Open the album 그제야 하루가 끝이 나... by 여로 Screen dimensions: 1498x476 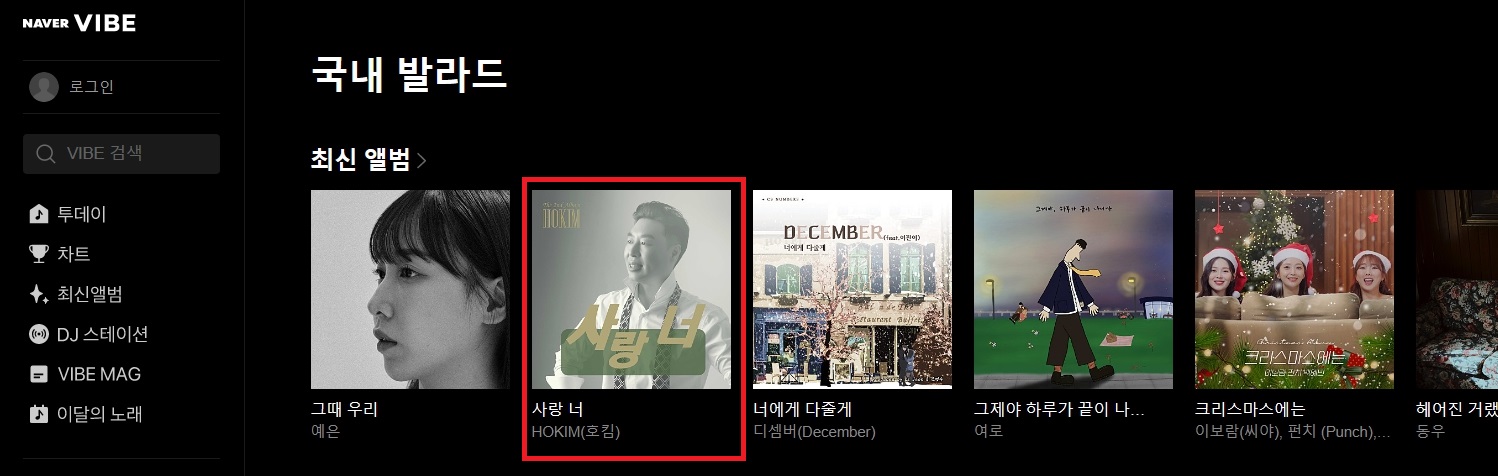[1073, 290]
